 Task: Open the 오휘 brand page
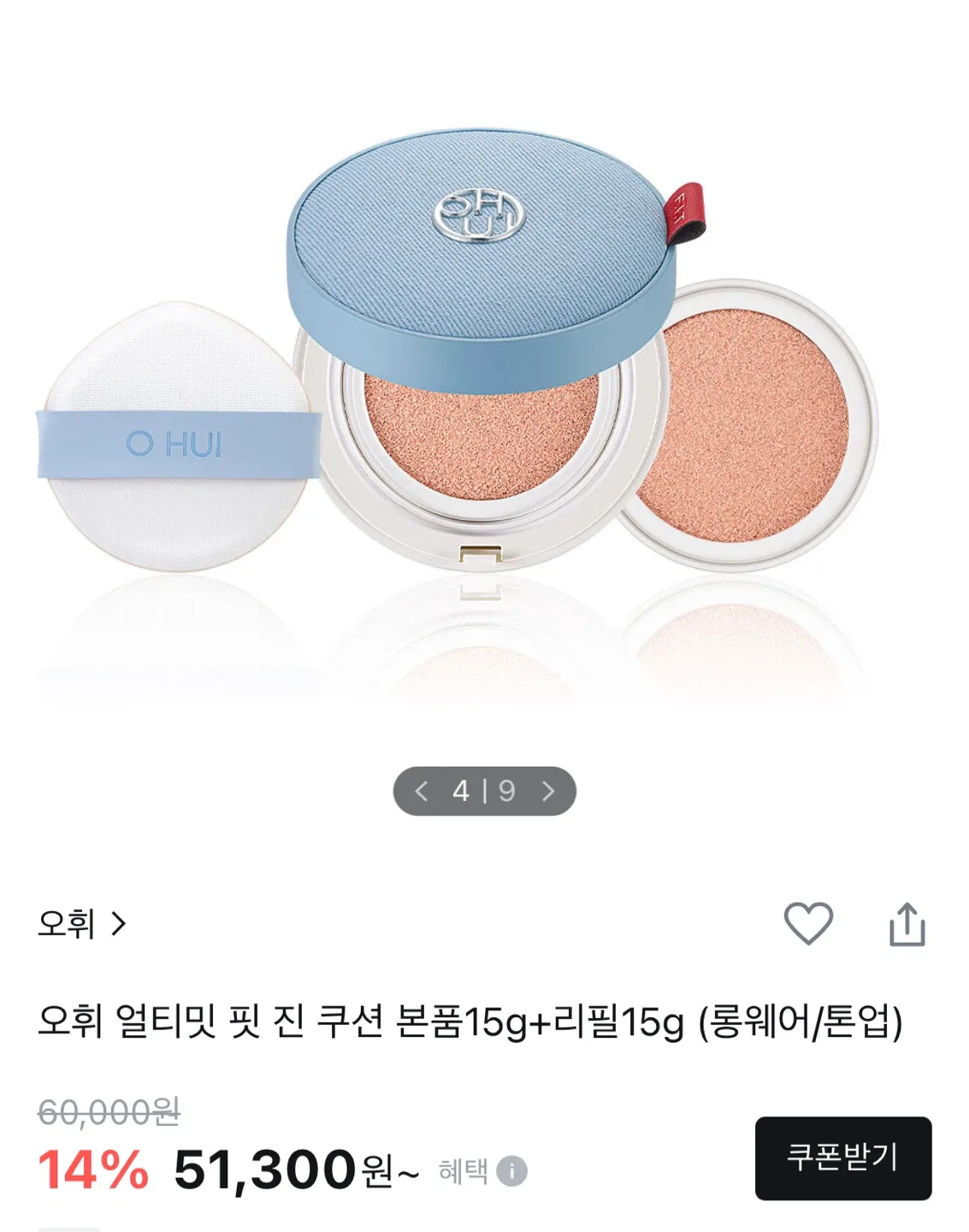coord(81,924)
